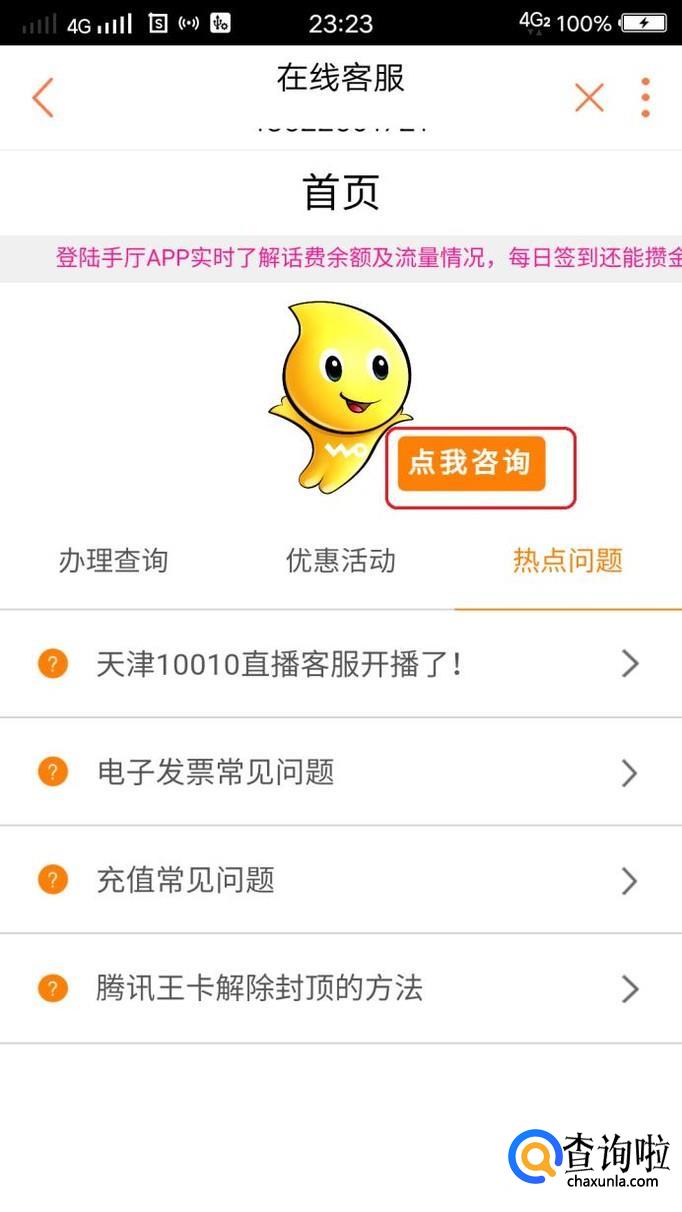View 充值常见问题
The image size is (682, 1212).
pos(340,880)
